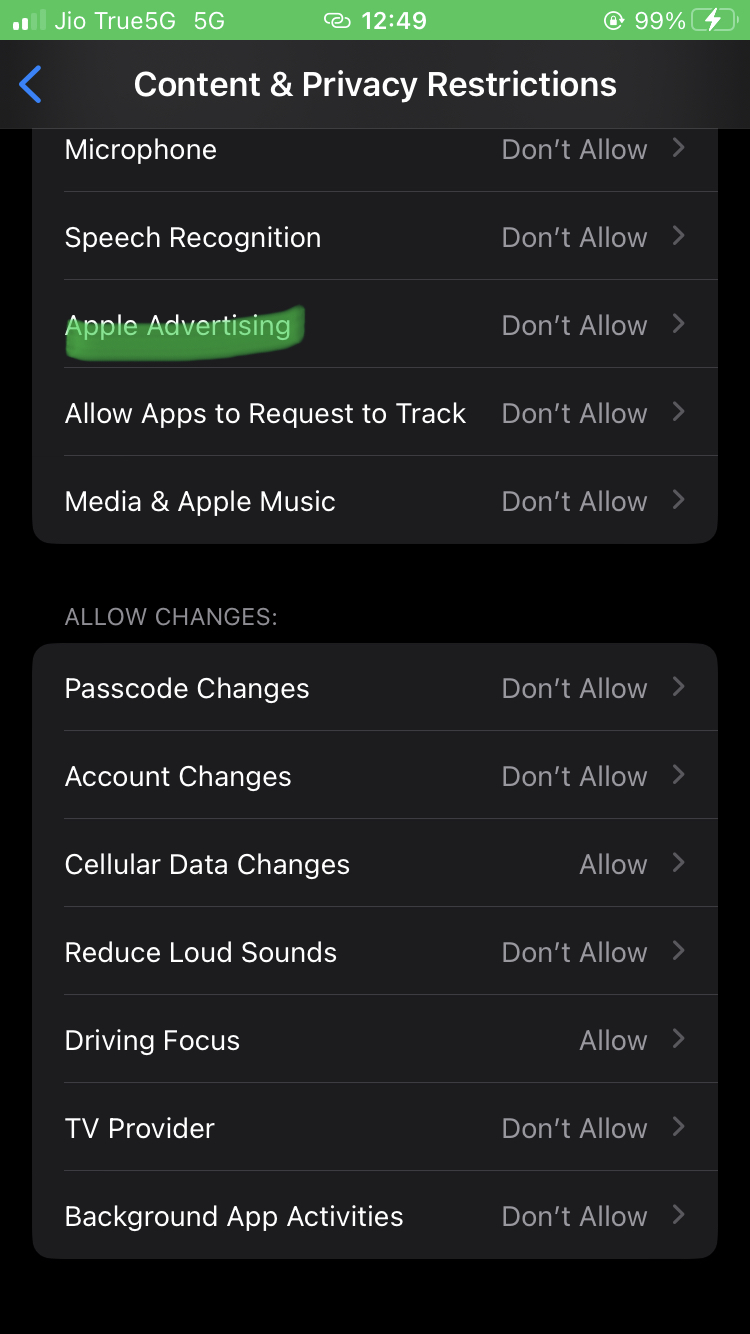Screen dimensions: 750x1334
Task: Open Background App Activities setting
Action: (375, 1215)
